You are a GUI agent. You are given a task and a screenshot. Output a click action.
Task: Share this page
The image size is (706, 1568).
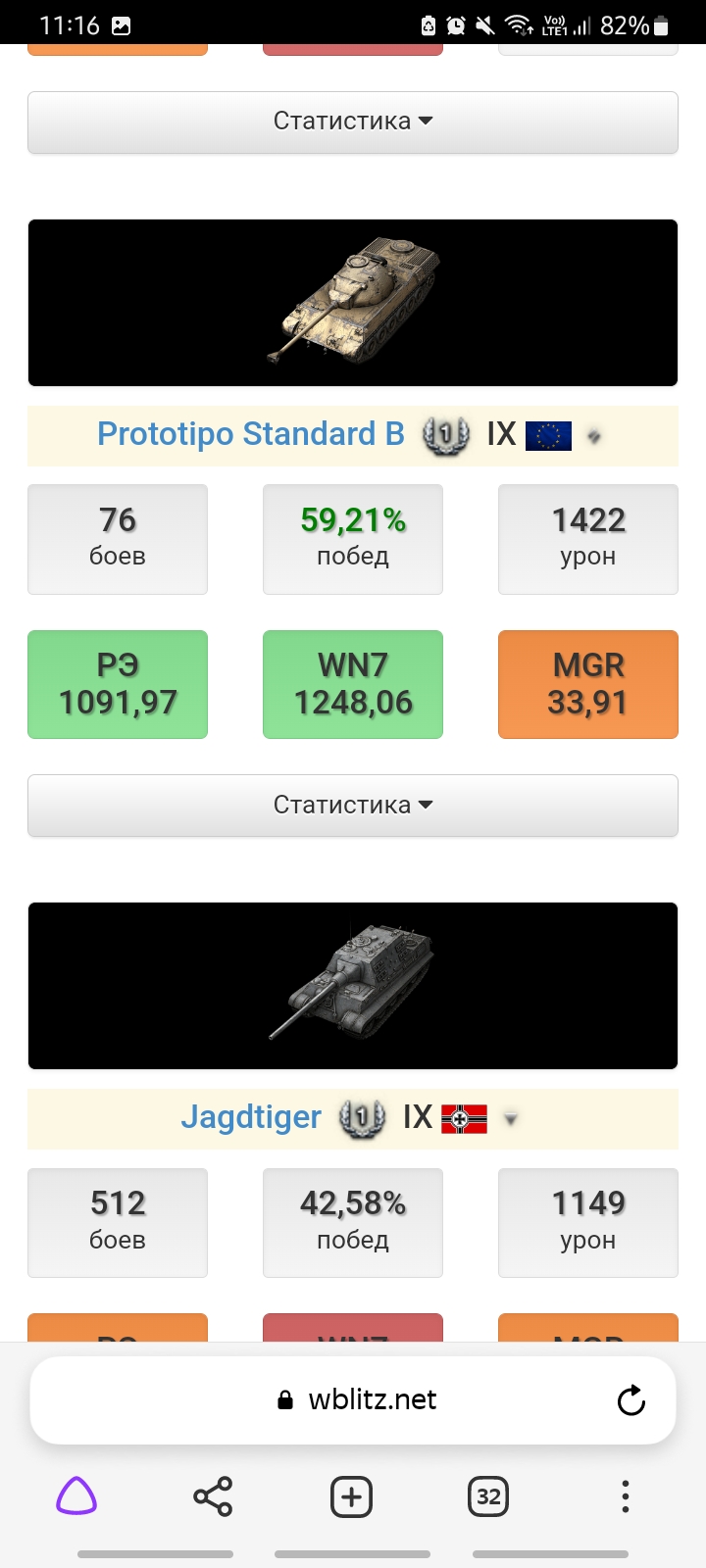click(213, 1496)
